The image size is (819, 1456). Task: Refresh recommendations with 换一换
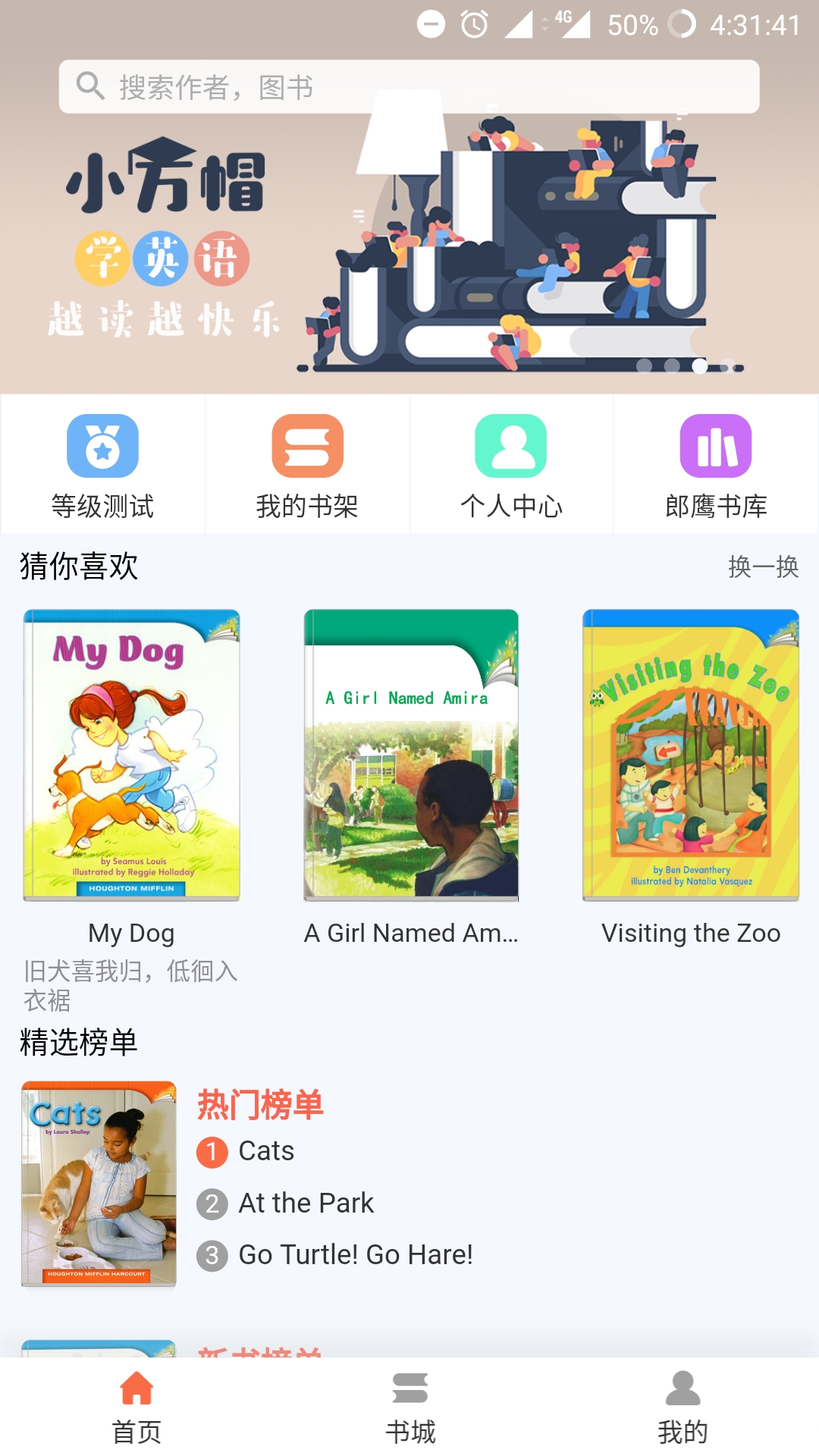[763, 566]
